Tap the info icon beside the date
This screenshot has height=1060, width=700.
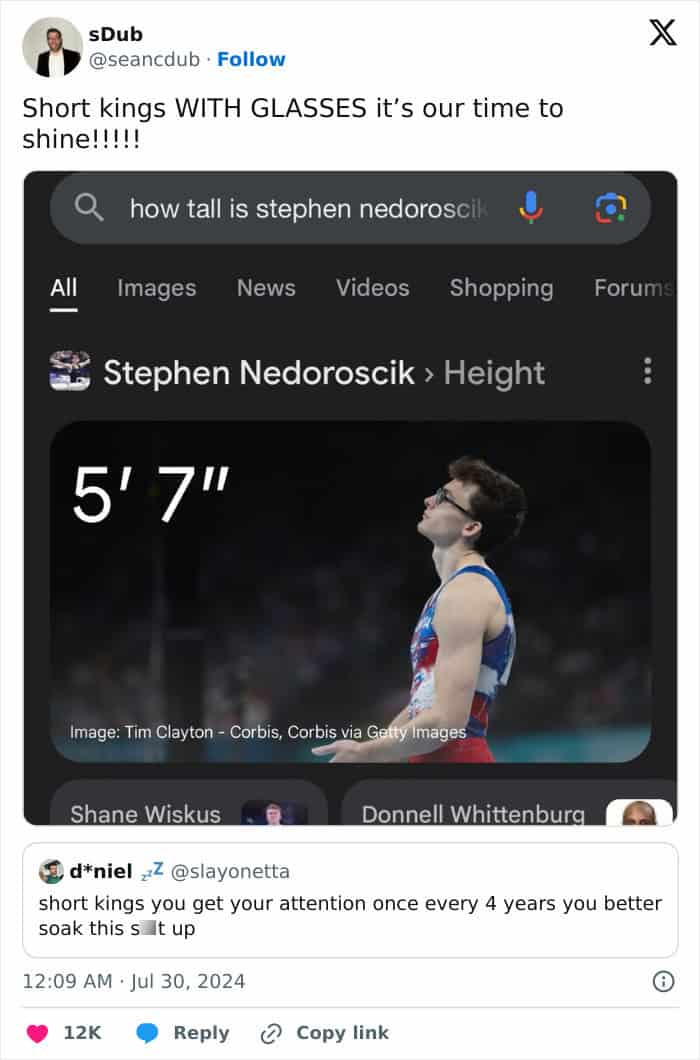point(663,981)
